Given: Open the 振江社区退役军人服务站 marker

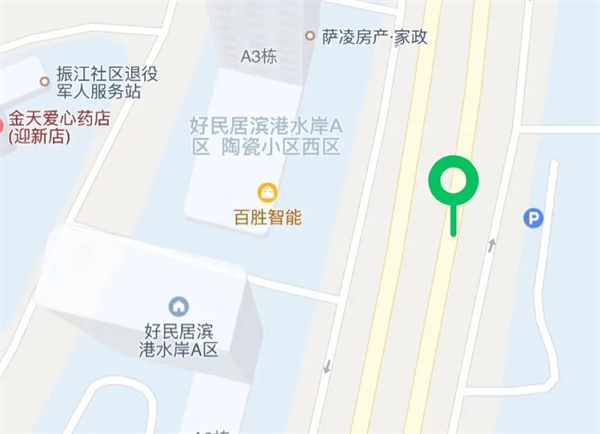Looking at the screenshot, I should [x=44, y=82].
